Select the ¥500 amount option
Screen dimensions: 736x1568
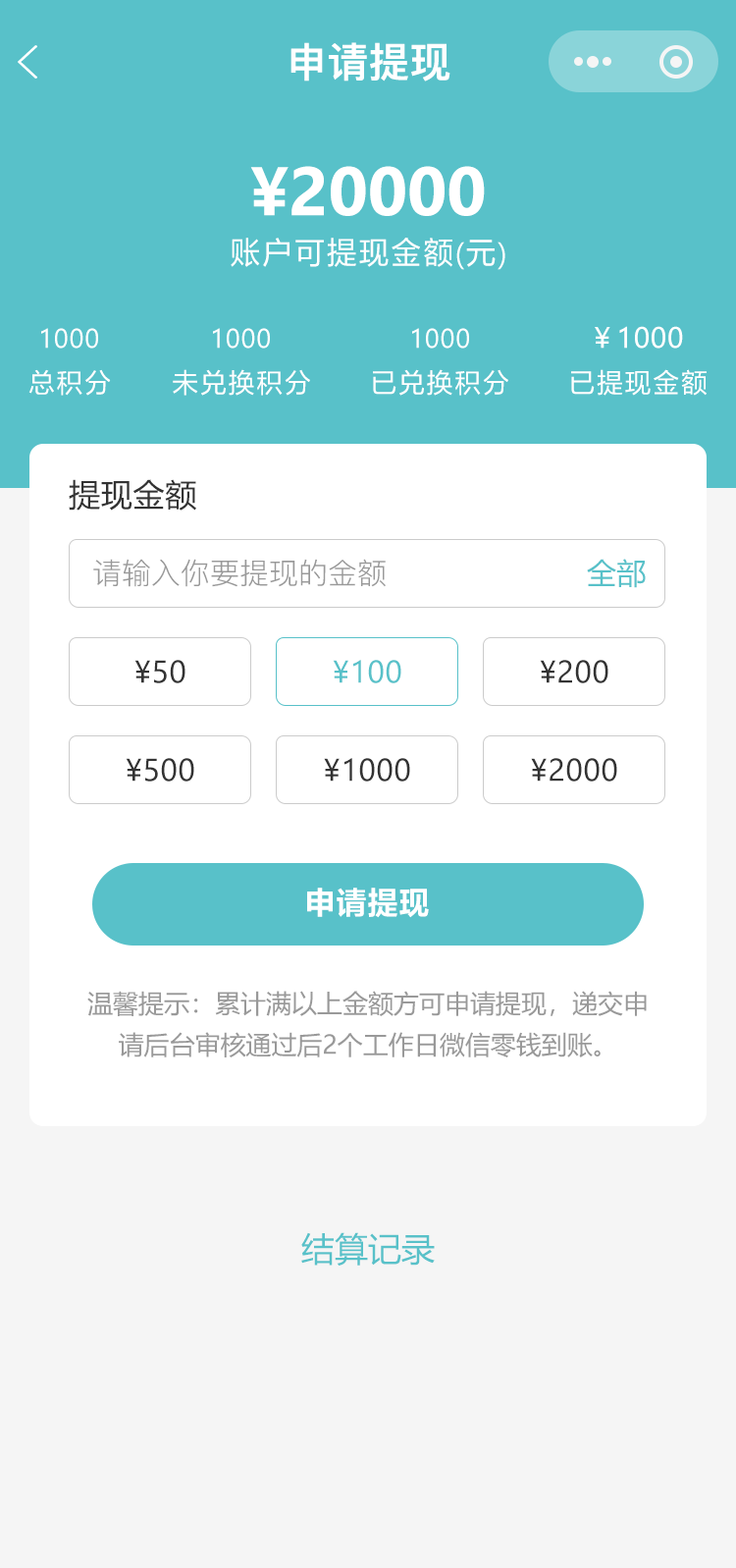click(x=160, y=770)
